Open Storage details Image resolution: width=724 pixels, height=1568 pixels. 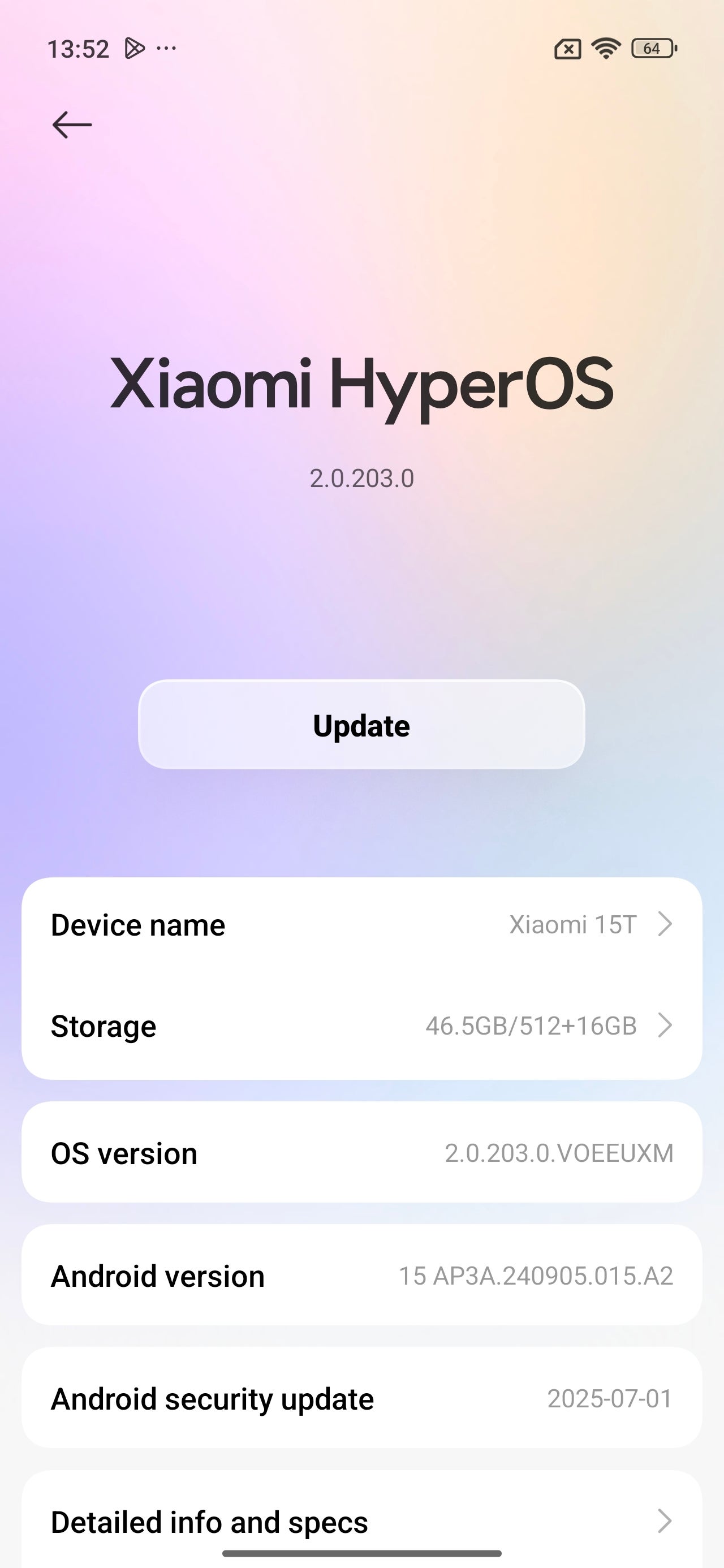pos(361,1026)
